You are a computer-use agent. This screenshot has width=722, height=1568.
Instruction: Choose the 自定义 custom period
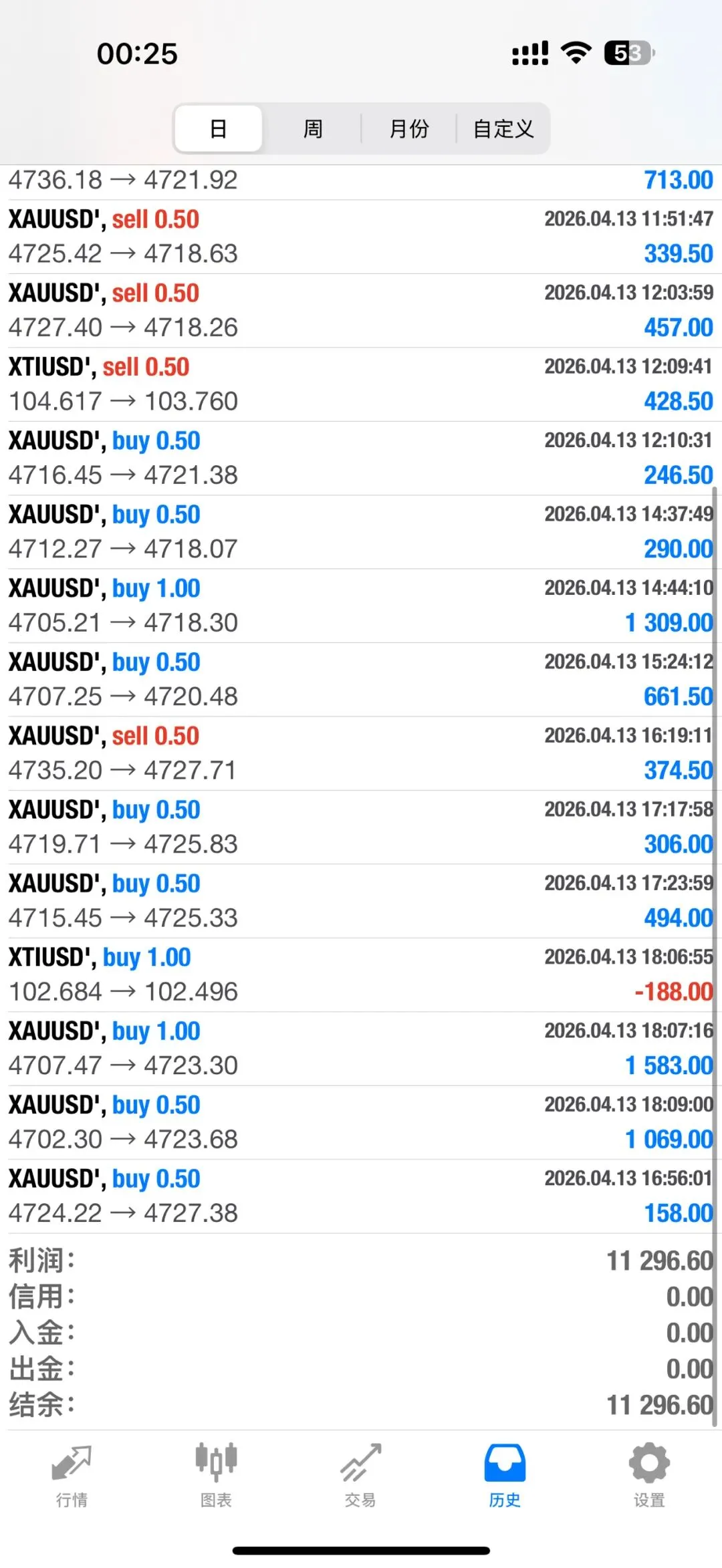(x=503, y=128)
